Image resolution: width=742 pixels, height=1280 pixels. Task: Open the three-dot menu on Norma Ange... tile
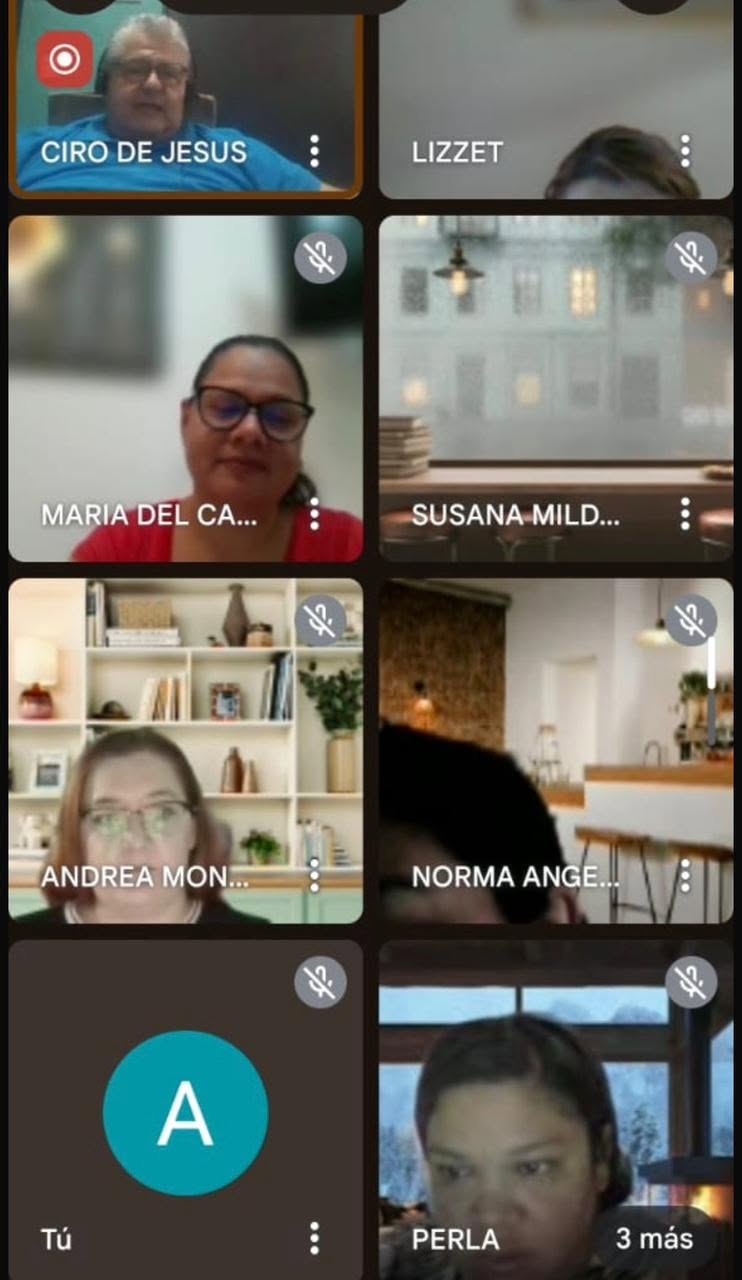coord(685,876)
